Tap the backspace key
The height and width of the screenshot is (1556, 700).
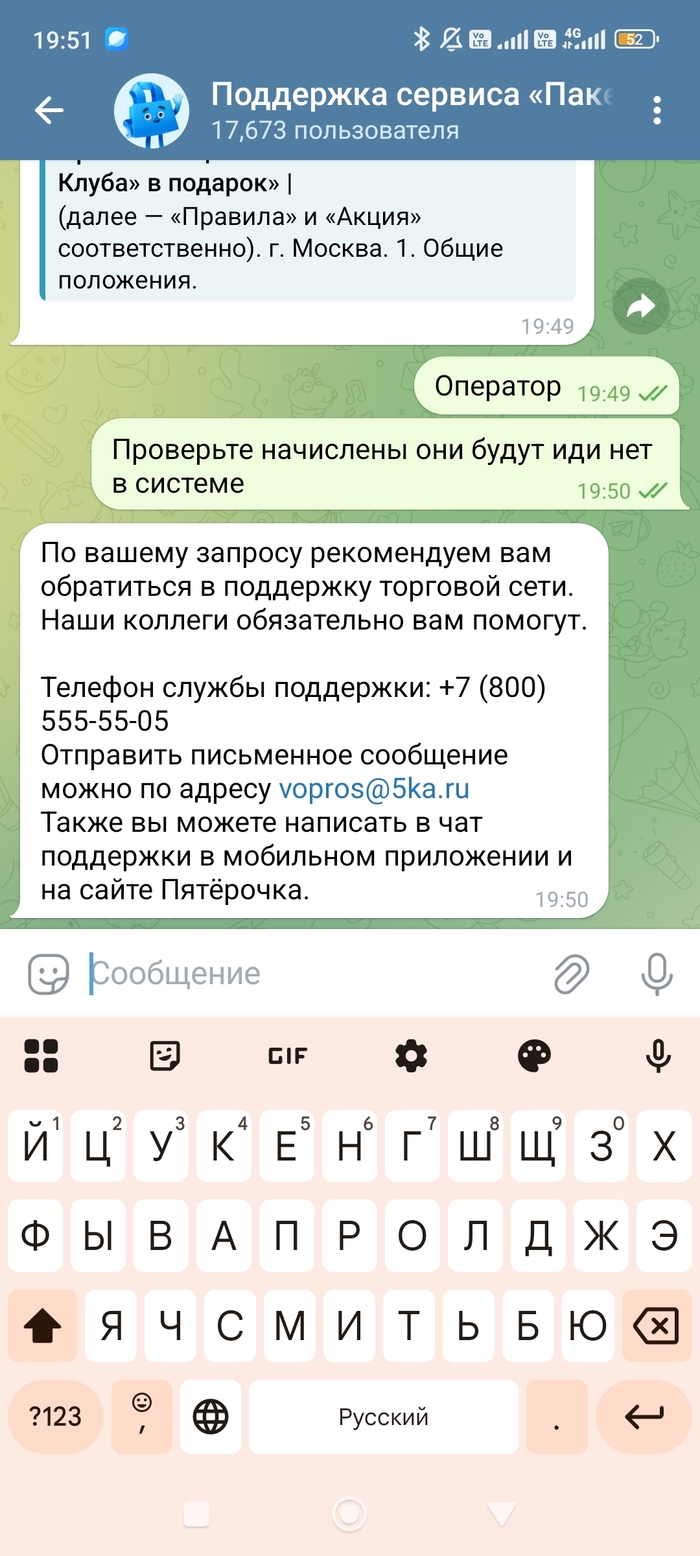coord(656,1327)
